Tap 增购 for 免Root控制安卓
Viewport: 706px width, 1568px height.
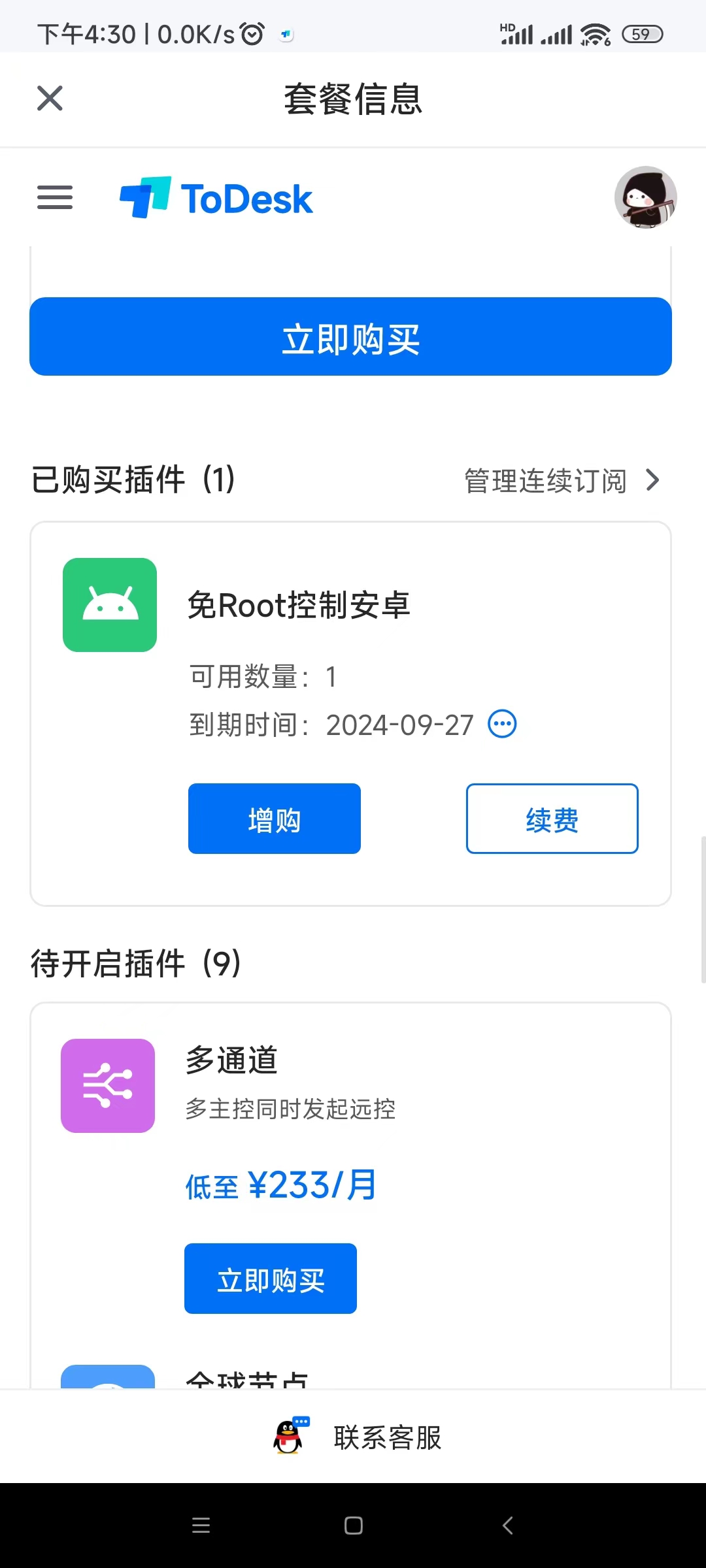click(275, 819)
